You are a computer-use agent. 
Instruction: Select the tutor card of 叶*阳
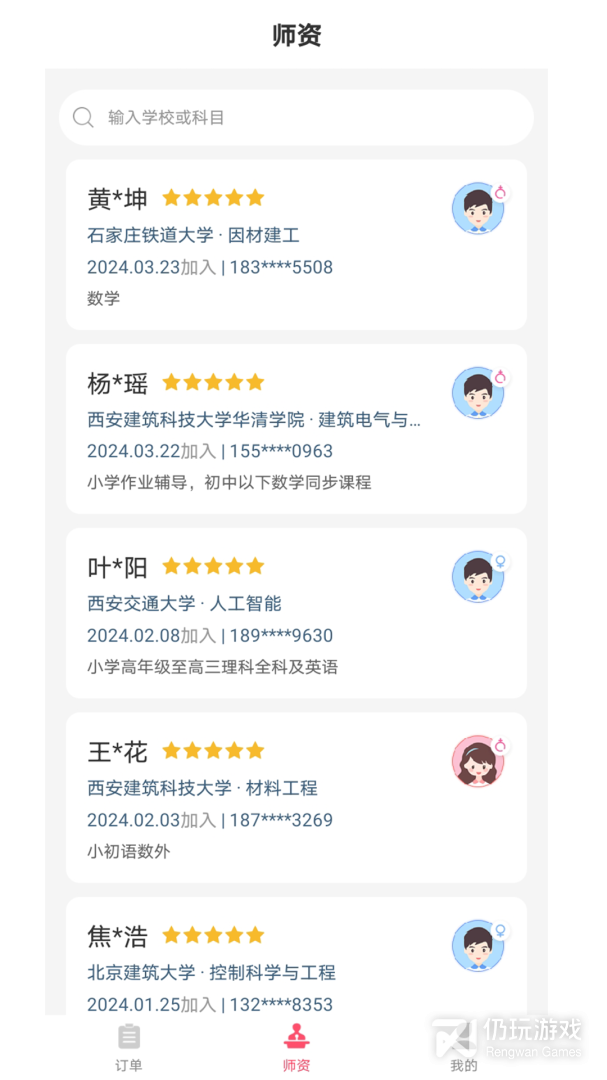point(296,613)
